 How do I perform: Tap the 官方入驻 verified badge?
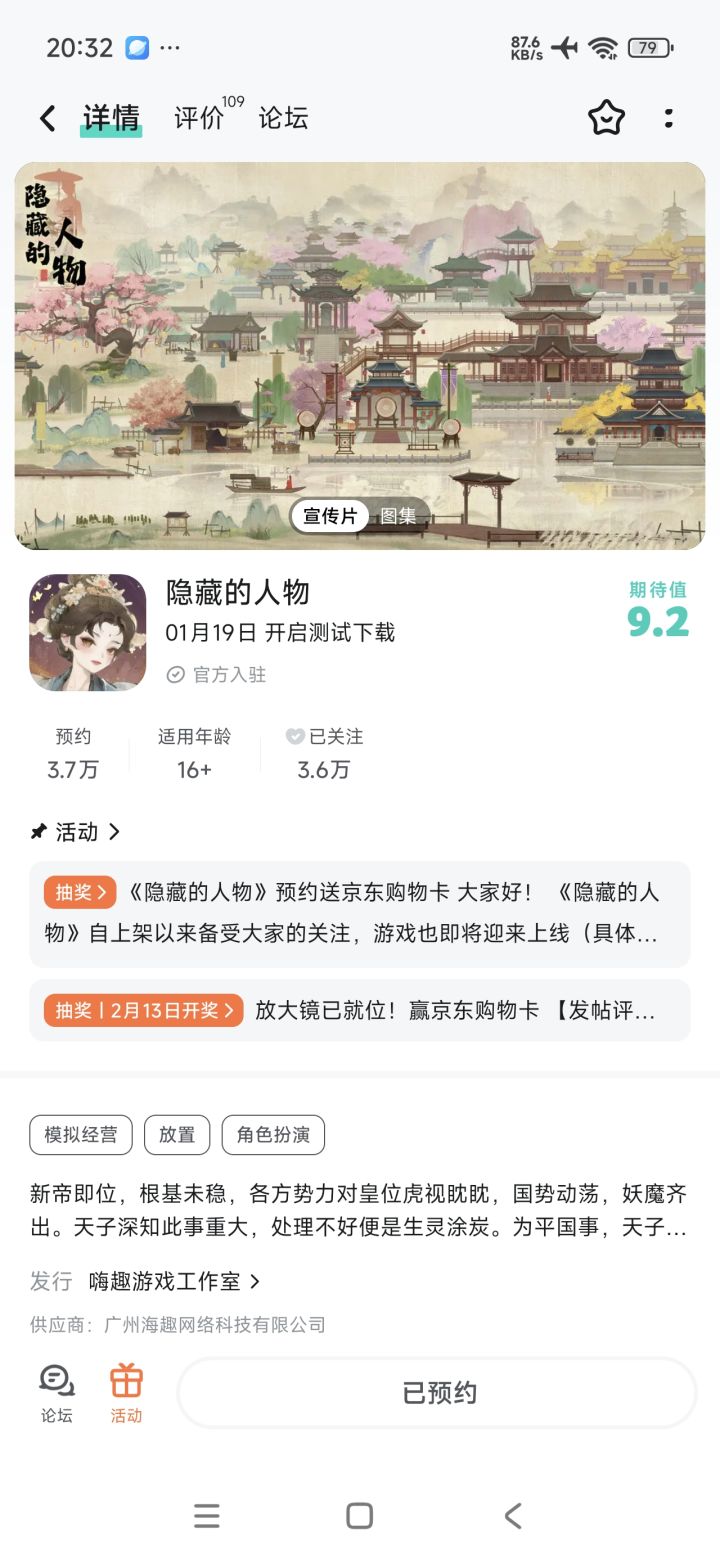point(226,675)
